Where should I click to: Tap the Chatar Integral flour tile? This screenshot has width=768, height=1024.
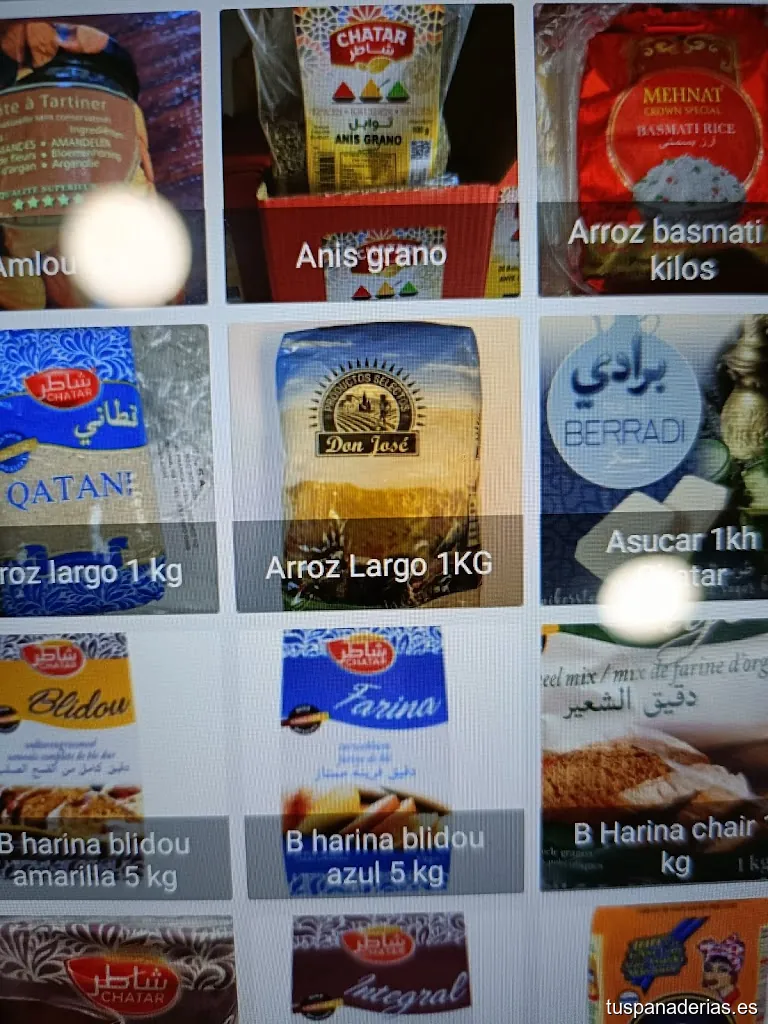[380, 968]
